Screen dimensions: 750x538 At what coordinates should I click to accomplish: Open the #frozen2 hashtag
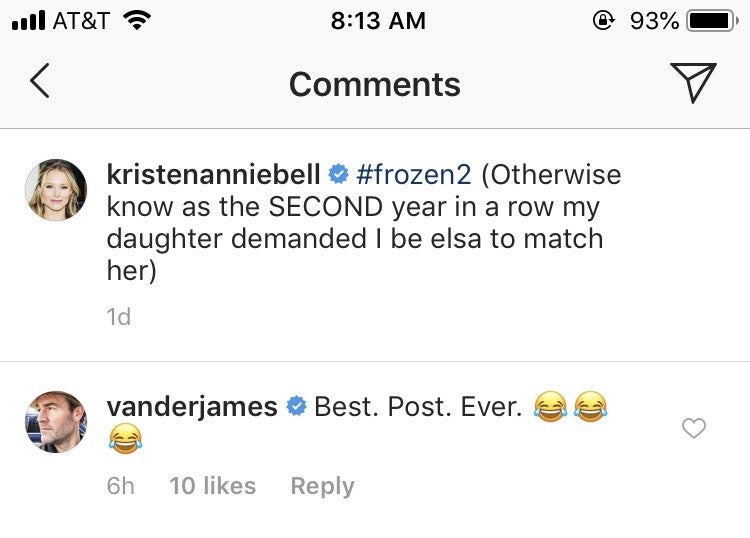[413, 175]
